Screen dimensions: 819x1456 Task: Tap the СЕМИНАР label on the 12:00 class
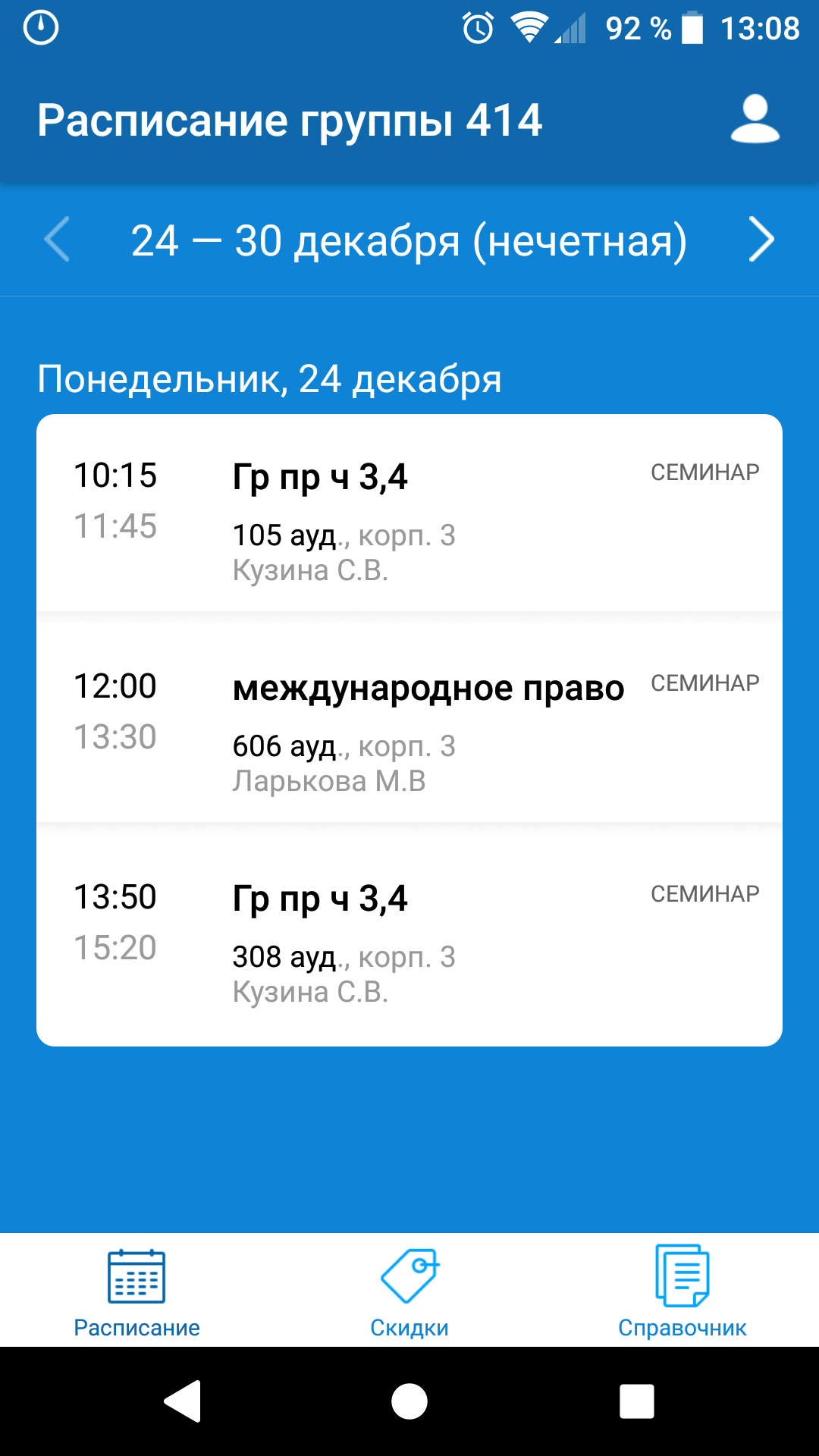pyautogui.click(x=706, y=682)
